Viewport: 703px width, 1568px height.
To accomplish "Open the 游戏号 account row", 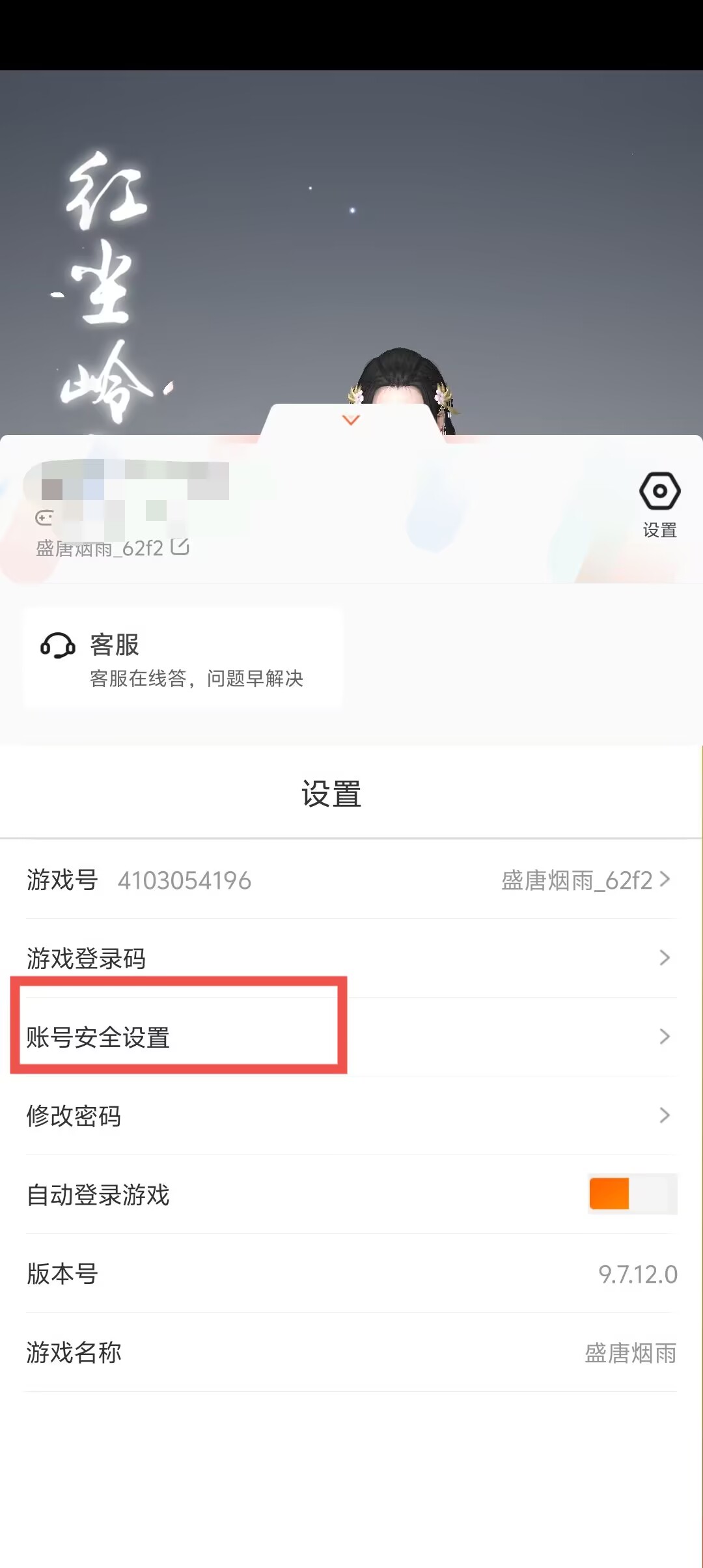I will pyautogui.click(x=350, y=880).
